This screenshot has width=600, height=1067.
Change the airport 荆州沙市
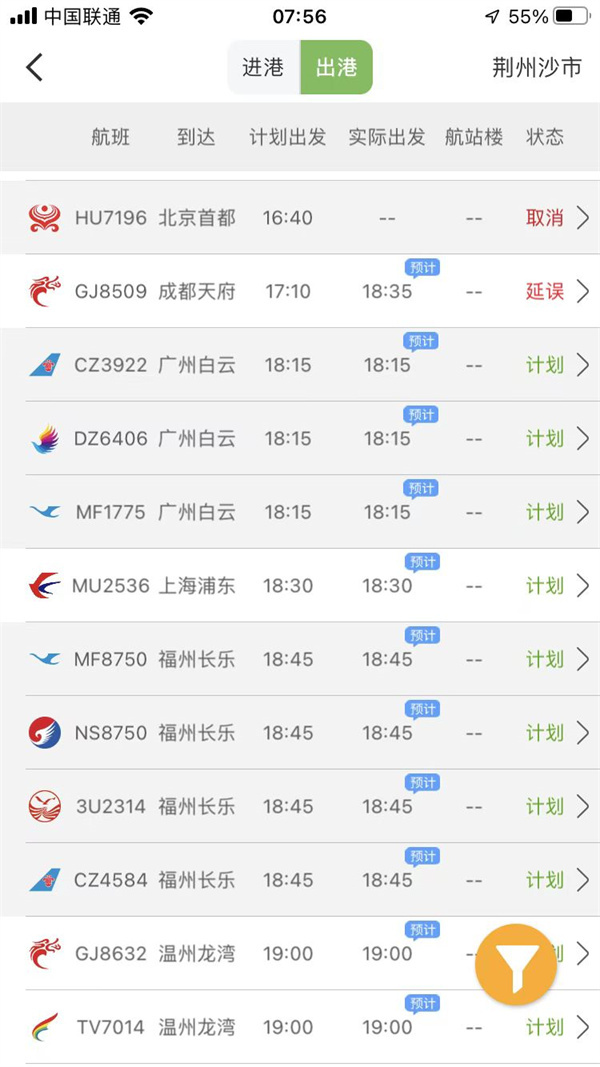tap(536, 68)
